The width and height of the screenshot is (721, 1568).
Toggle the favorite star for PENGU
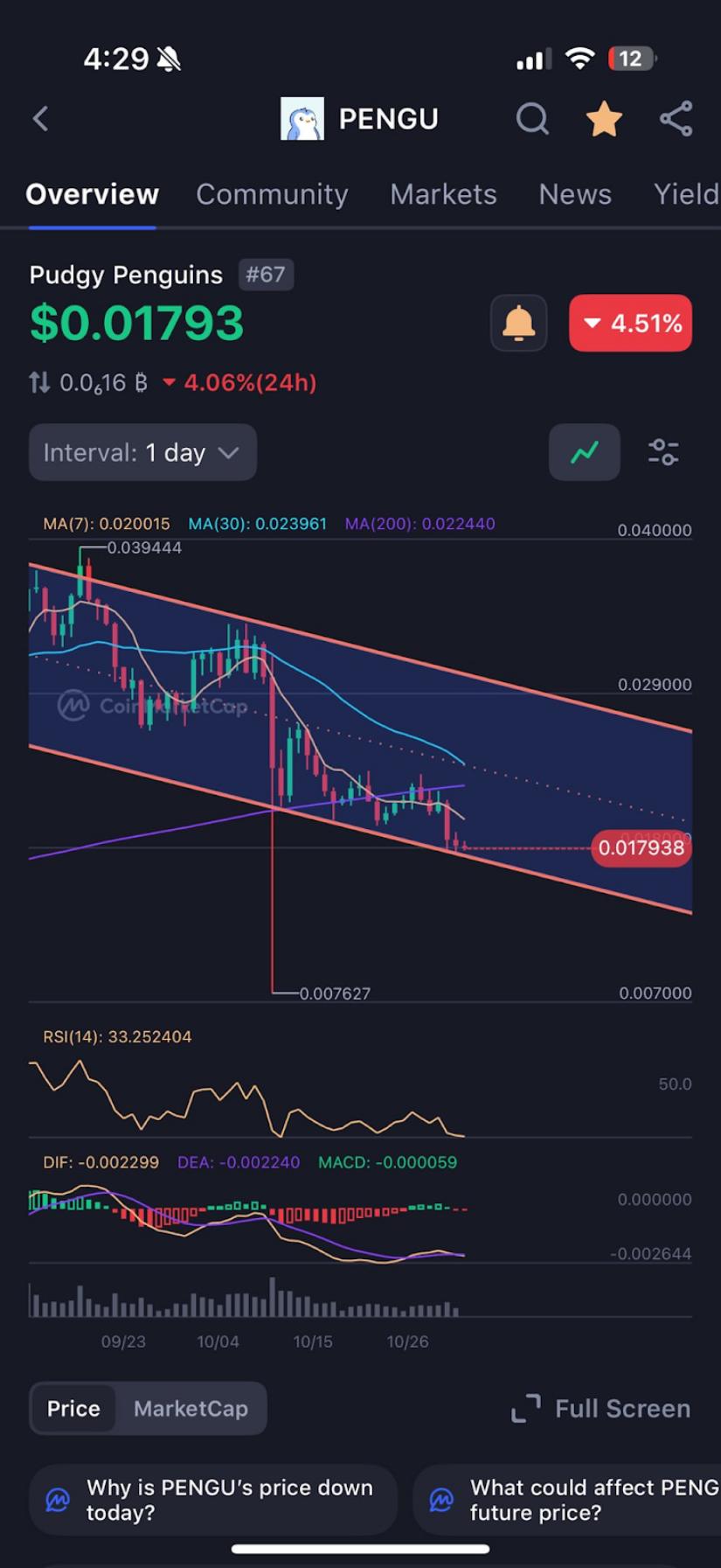coord(604,119)
